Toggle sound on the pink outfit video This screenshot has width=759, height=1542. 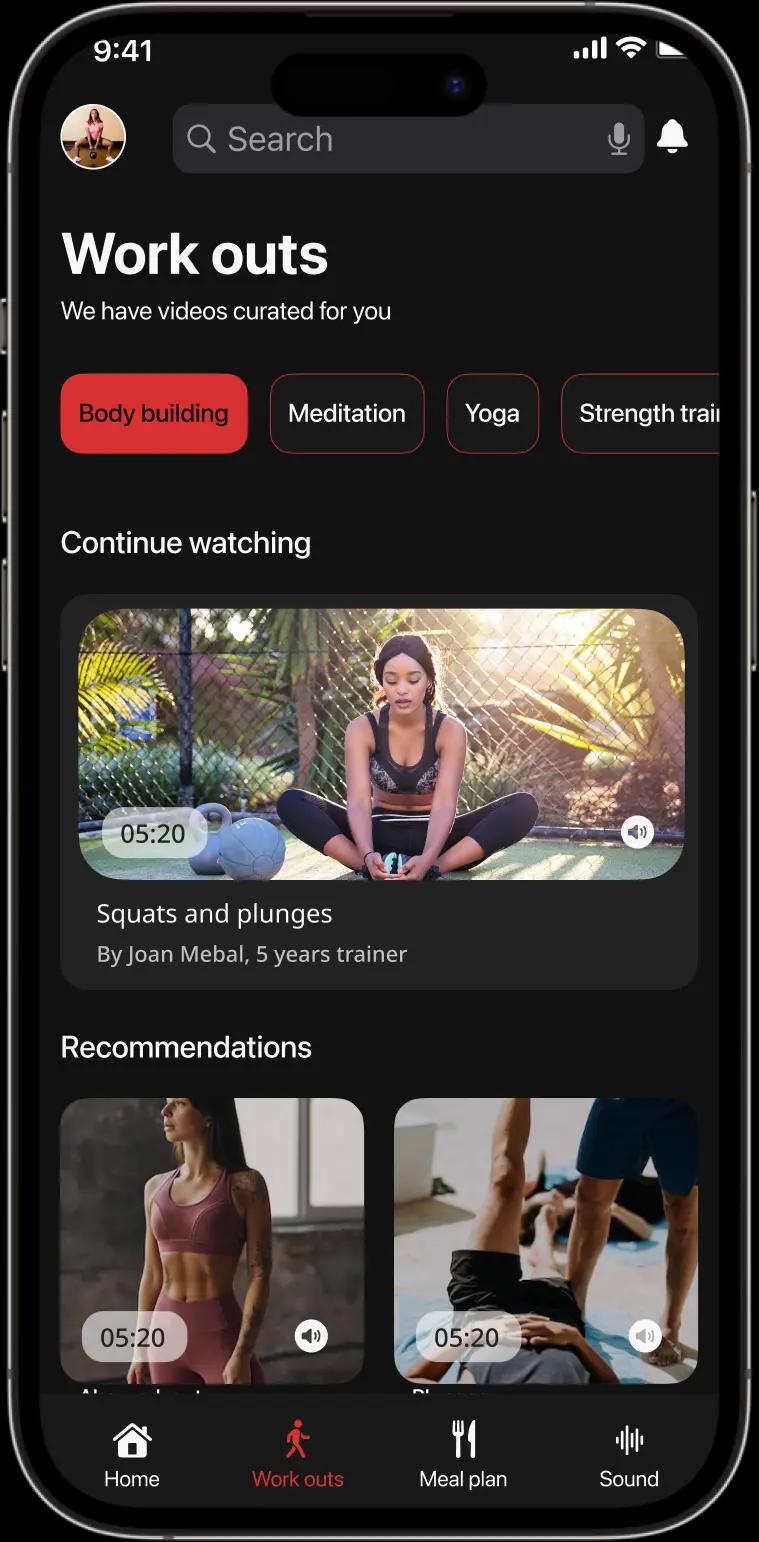click(x=311, y=1335)
